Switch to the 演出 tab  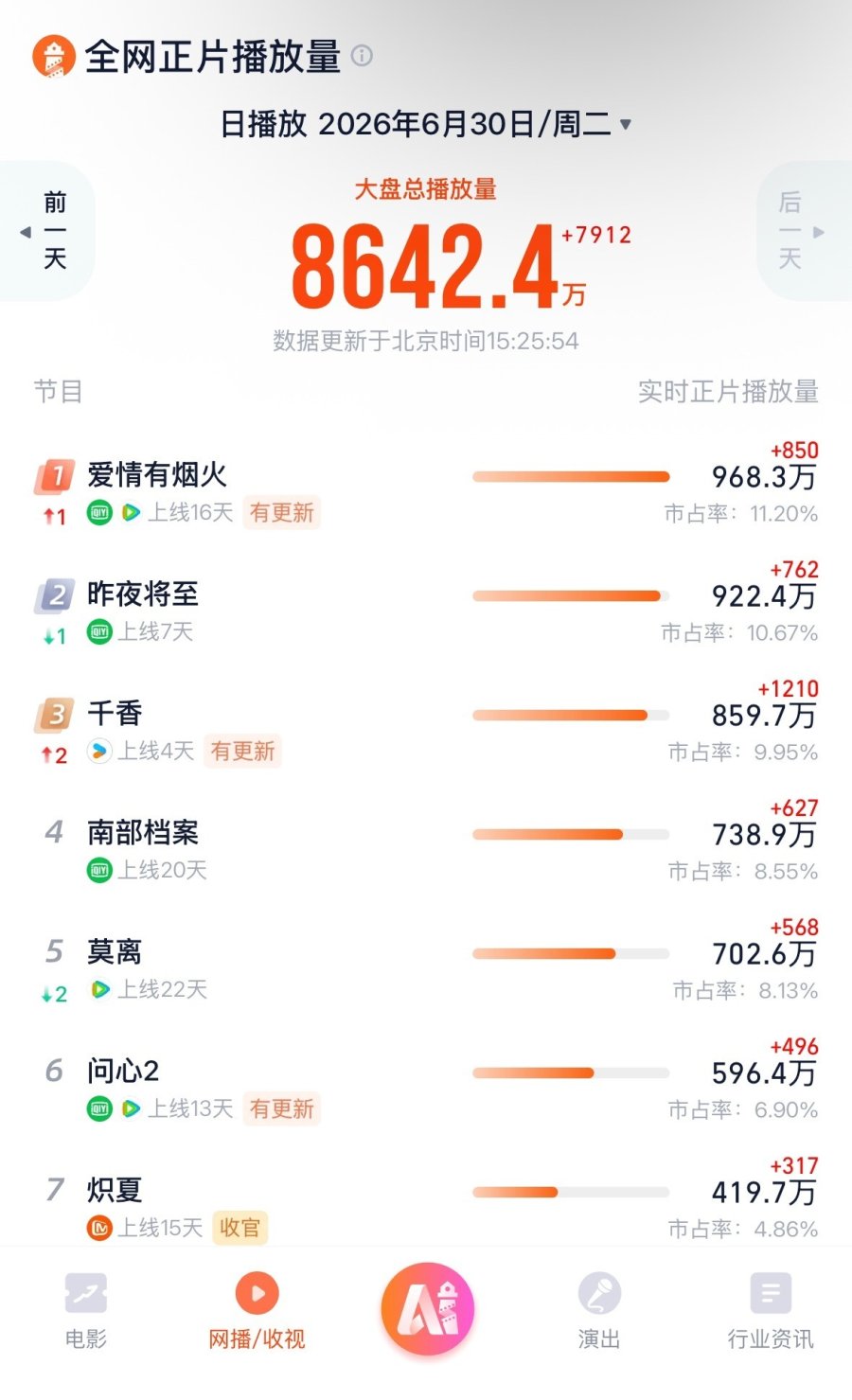tap(599, 1311)
